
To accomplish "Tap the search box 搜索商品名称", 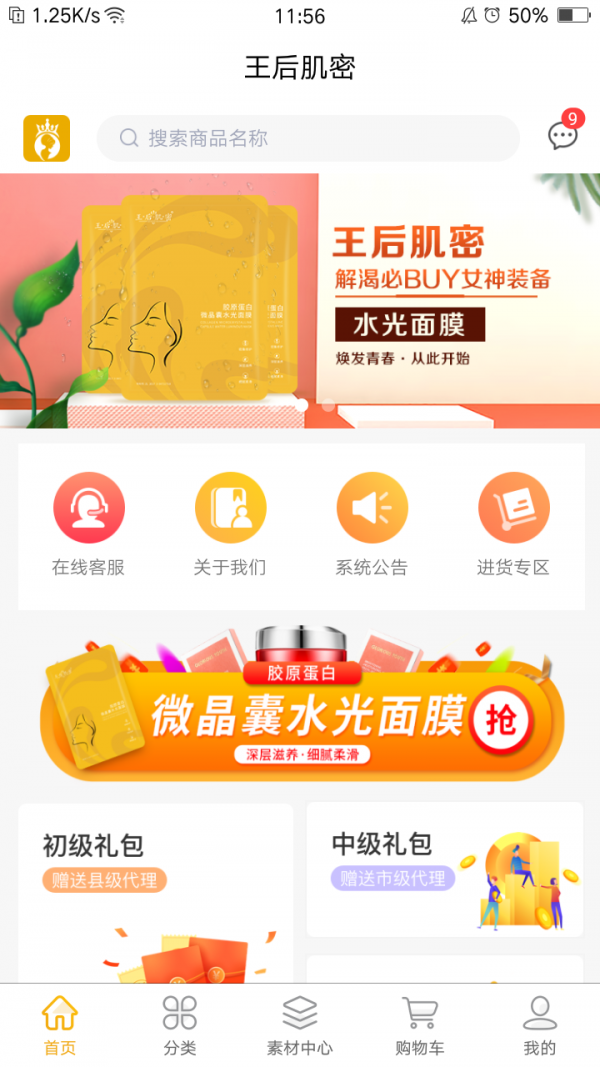I will coord(308,138).
